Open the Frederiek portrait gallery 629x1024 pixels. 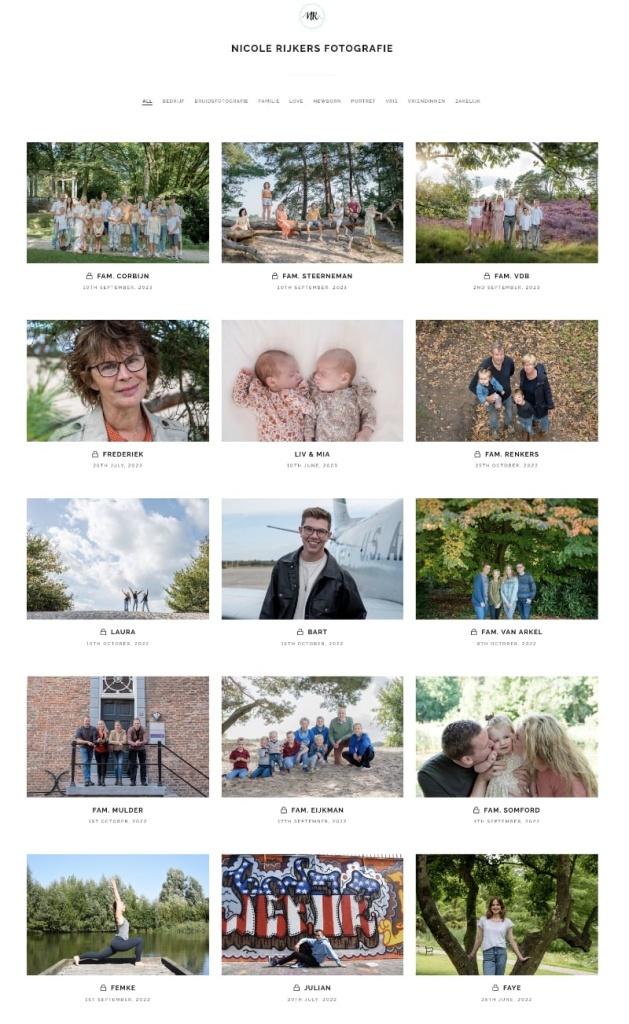coord(118,381)
